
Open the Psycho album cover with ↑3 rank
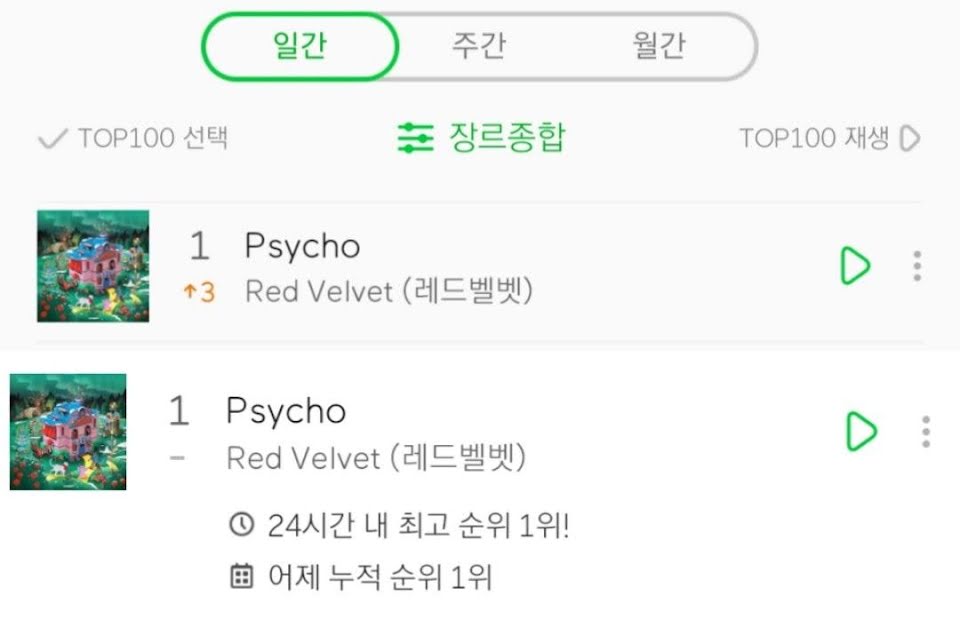coord(93,266)
